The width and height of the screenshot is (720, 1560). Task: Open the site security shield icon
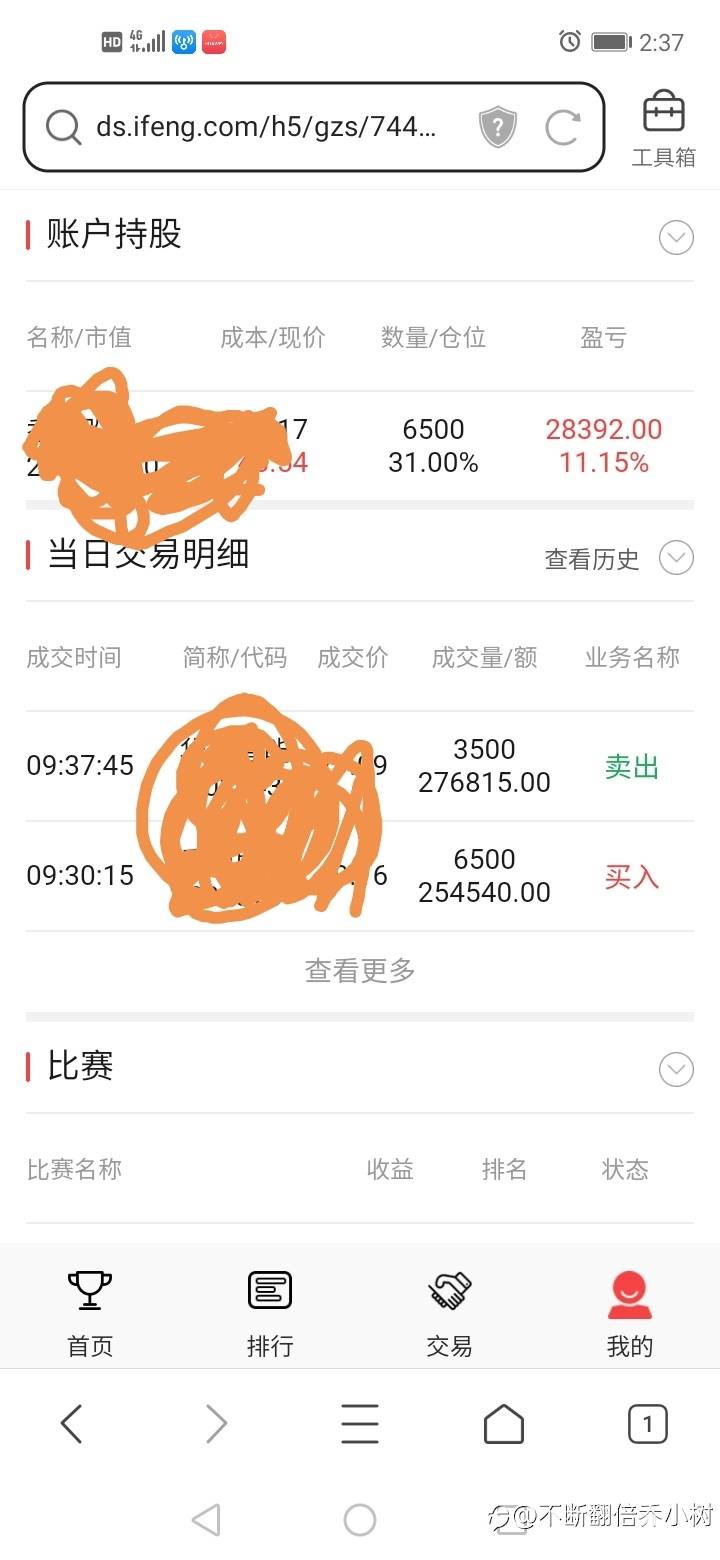click(497, 128)
